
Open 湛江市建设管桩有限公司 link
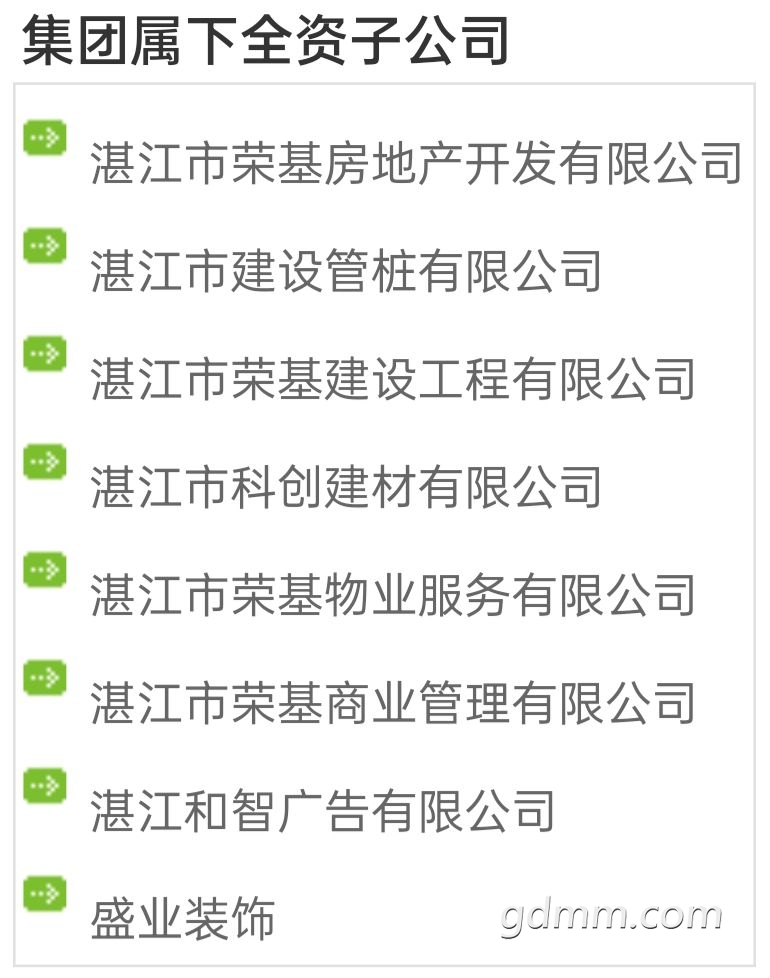346,272
